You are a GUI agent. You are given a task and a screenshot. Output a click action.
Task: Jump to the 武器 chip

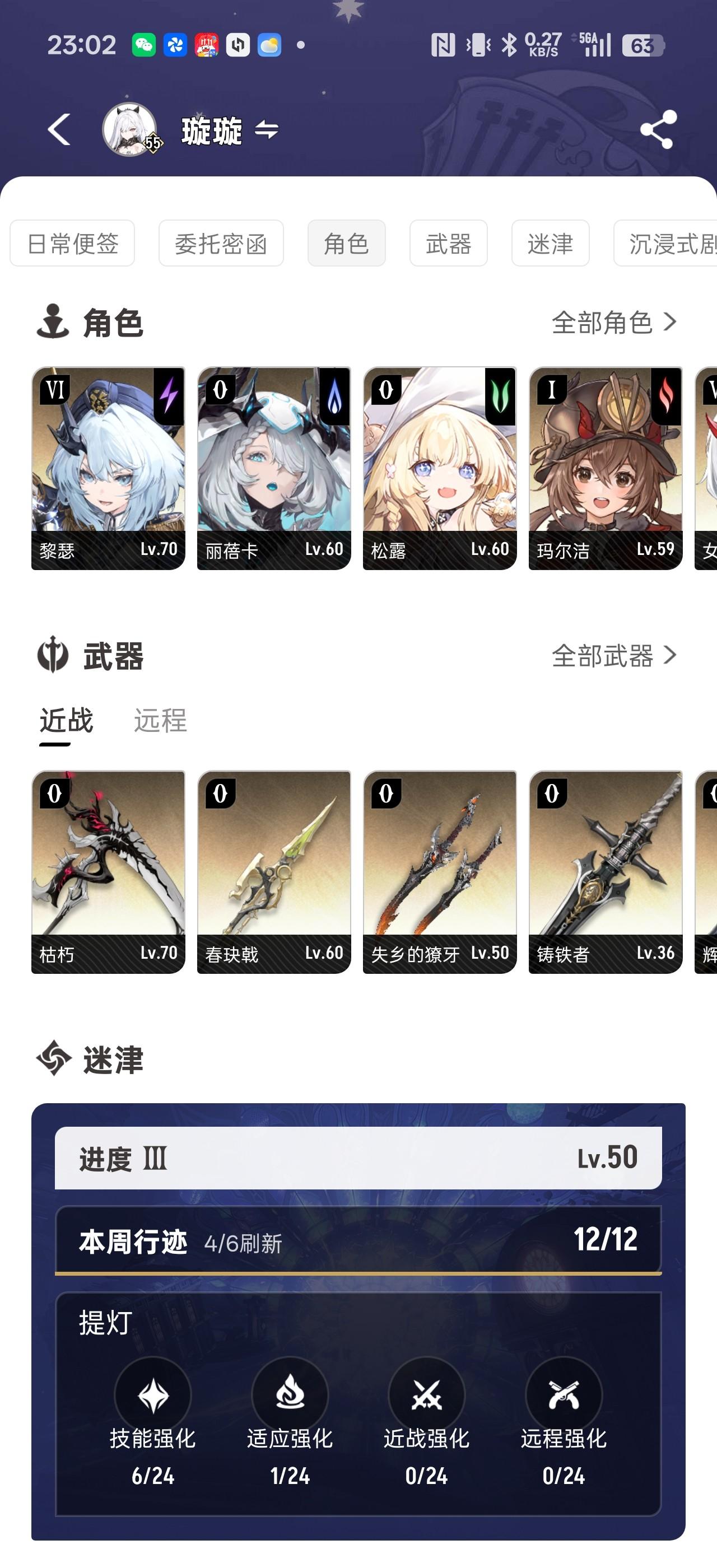tap(449, 244)
